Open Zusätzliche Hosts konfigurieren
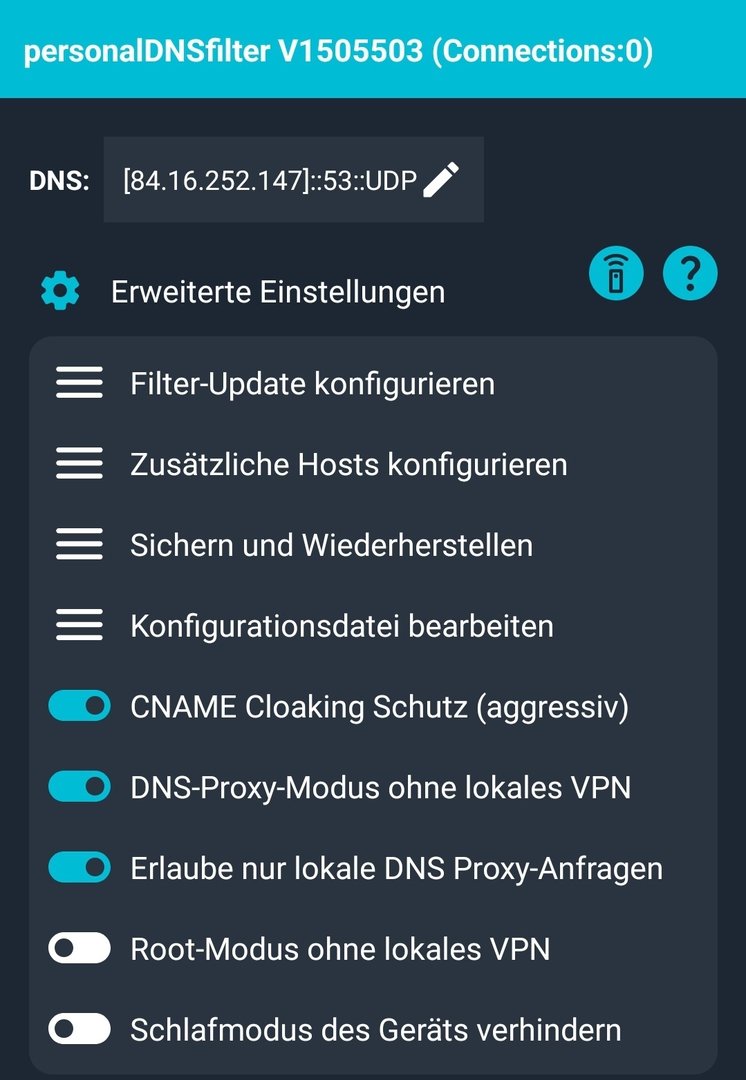Screen dimensions: 746x1080 (348, 464)
